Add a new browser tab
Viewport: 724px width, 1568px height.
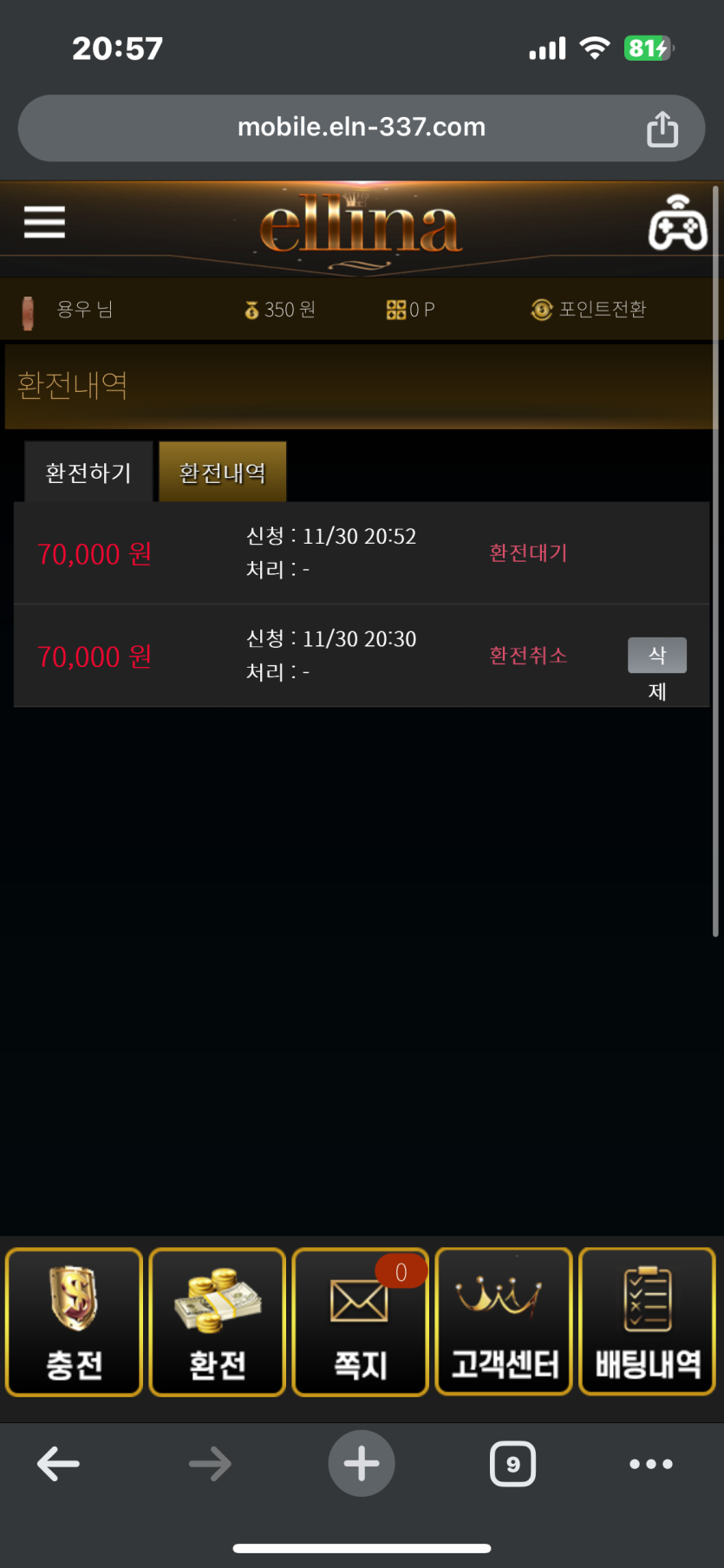[x=362, y=1464]
